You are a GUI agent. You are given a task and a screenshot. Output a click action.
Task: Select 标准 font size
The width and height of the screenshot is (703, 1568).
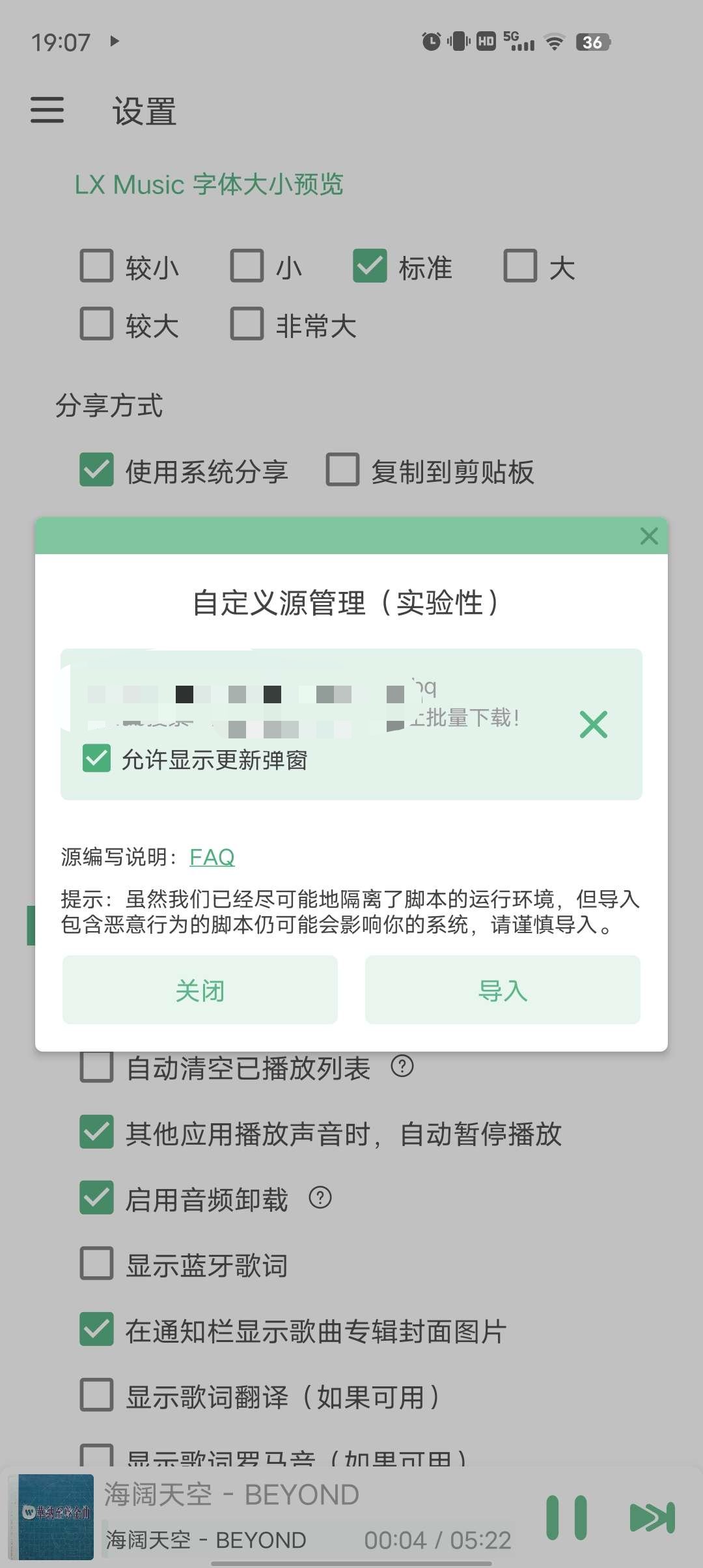coord(370,266)
